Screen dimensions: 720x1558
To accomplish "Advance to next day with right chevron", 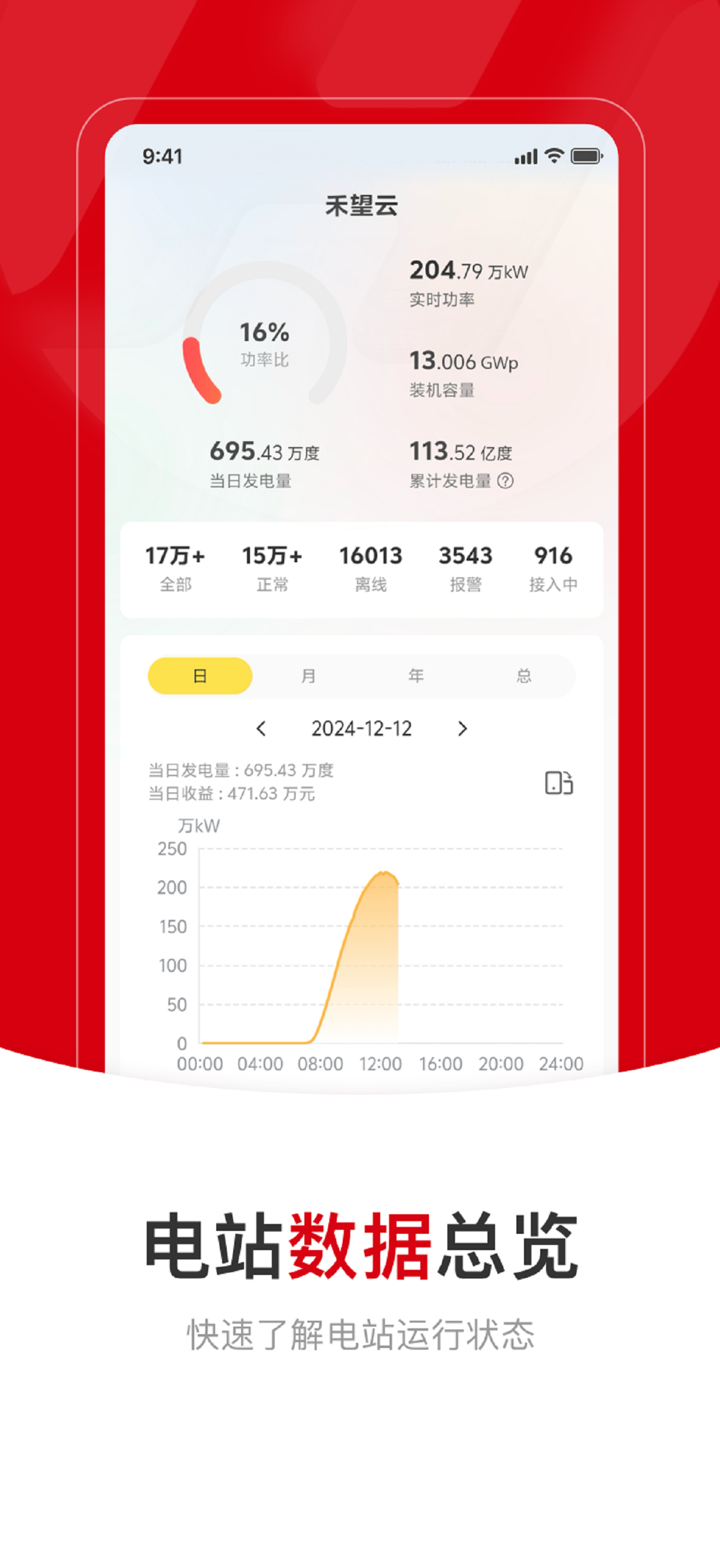I will click(x=462, y=728).
